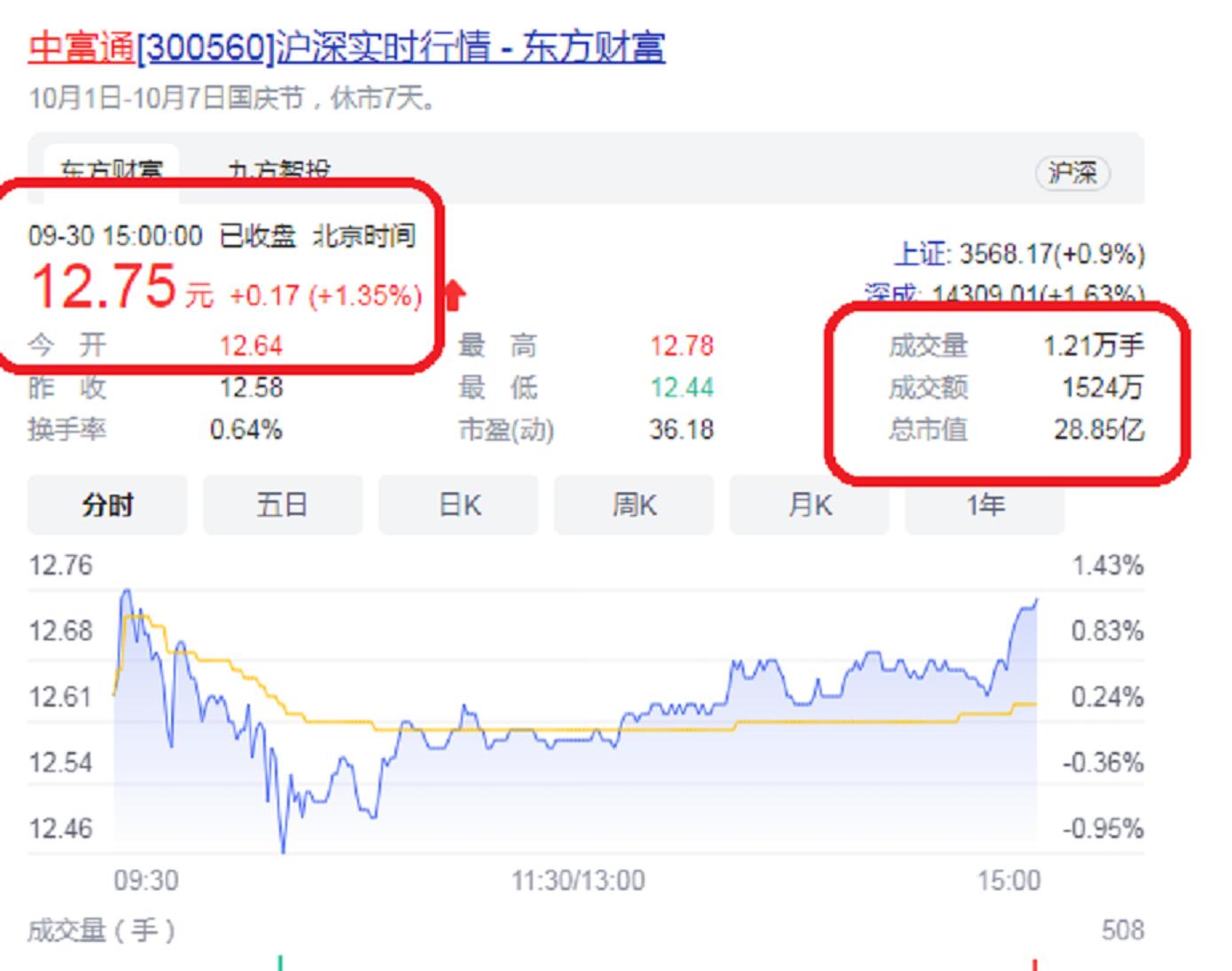Select the 分时 chart tab
Viewport: 1232px width, 971px height.
point(107,505)
